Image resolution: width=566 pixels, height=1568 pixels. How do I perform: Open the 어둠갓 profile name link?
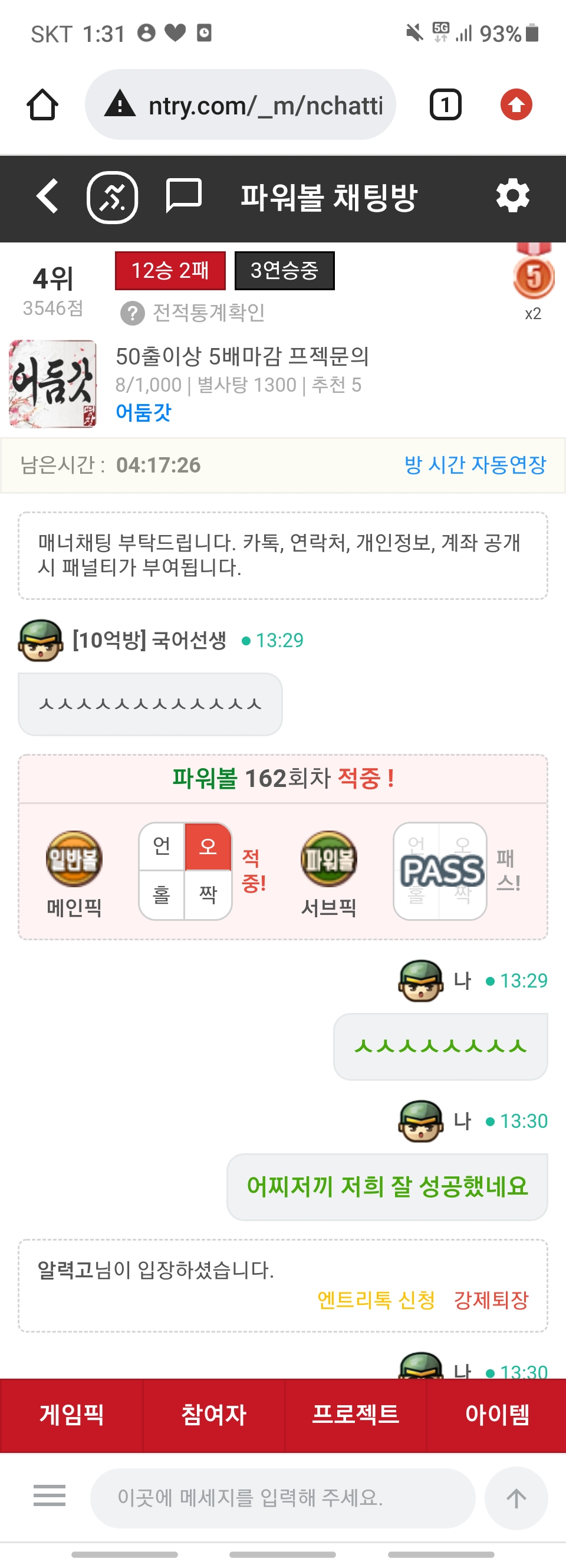144,413
